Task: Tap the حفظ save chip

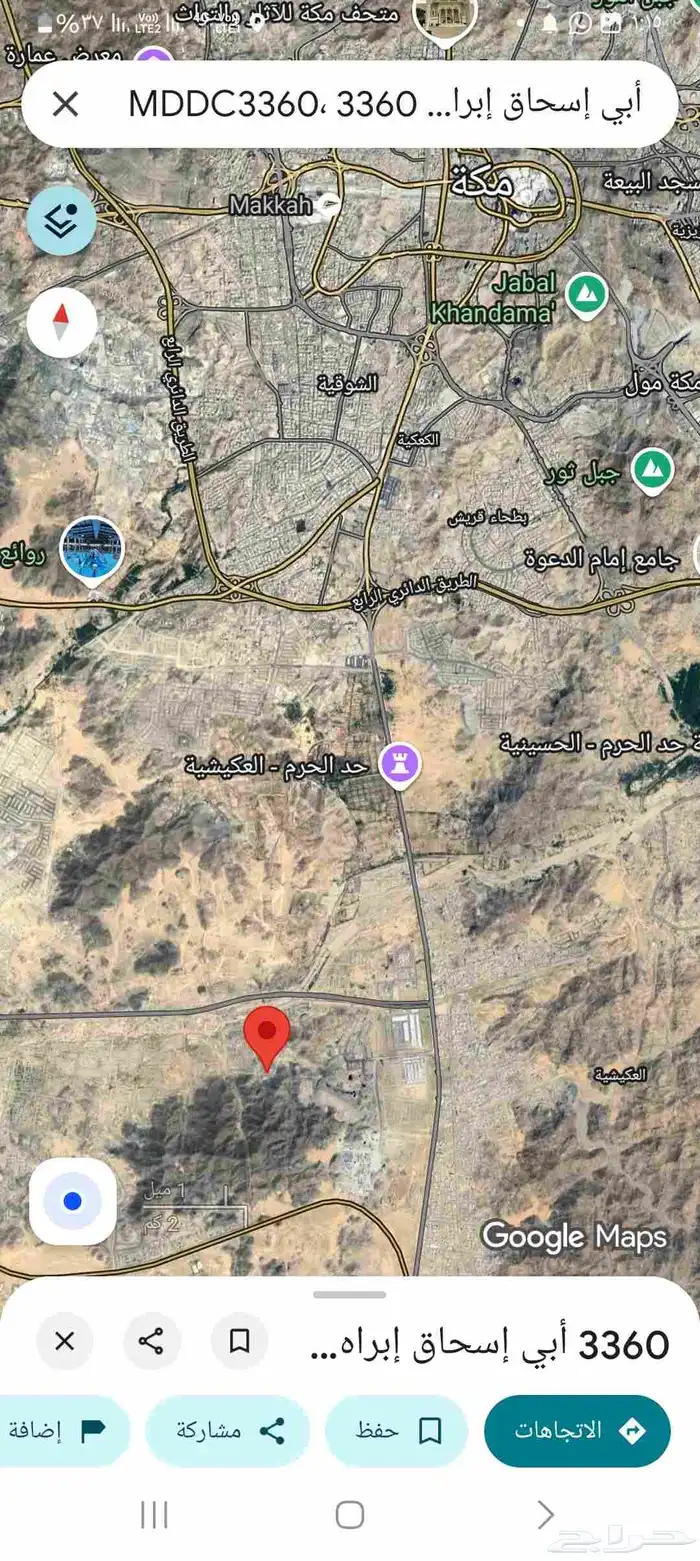Action: (397, 1430)
